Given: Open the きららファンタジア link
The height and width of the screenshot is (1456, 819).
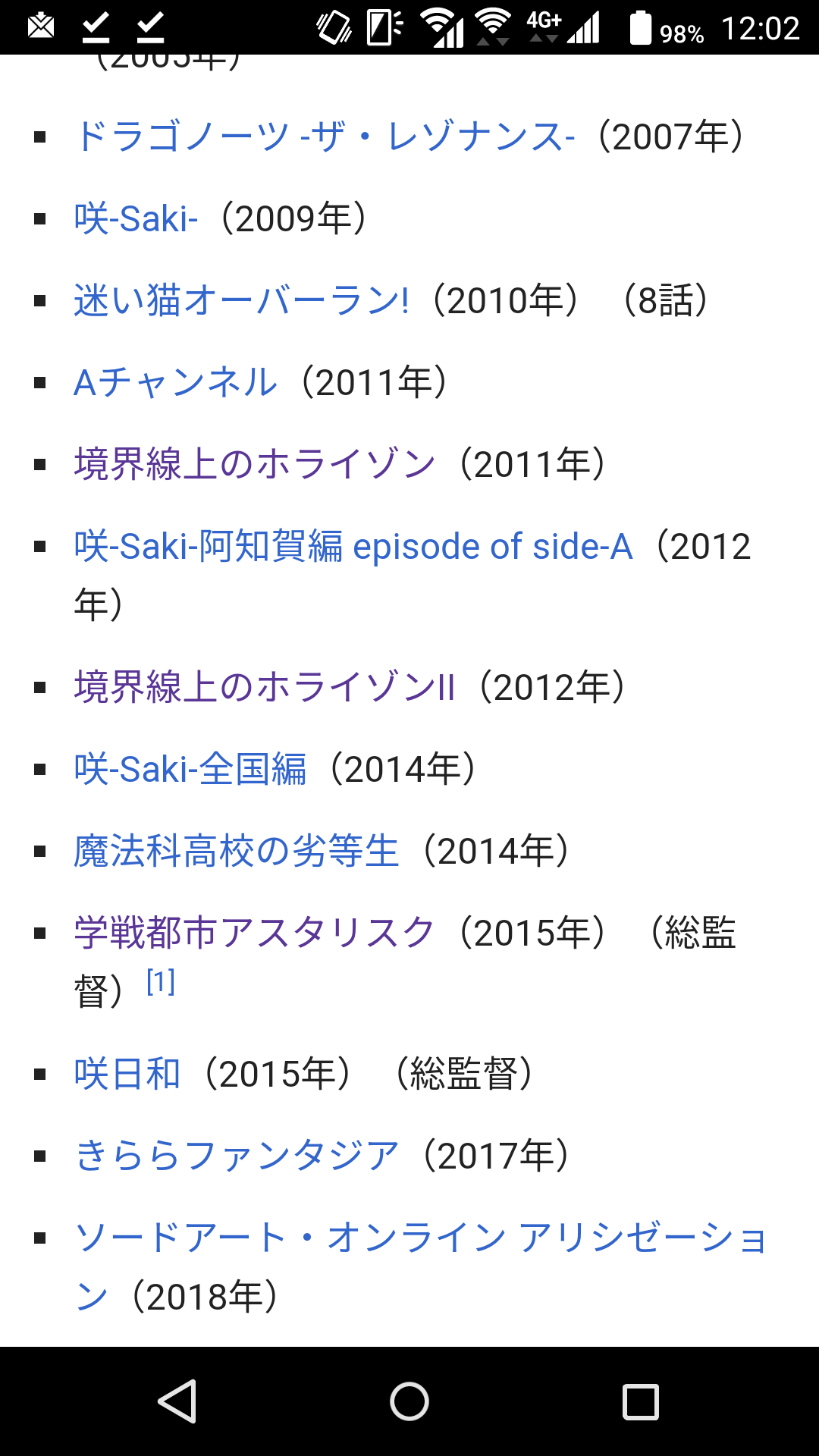Looking at the screenshot, I should click(x=237, y=1156).
